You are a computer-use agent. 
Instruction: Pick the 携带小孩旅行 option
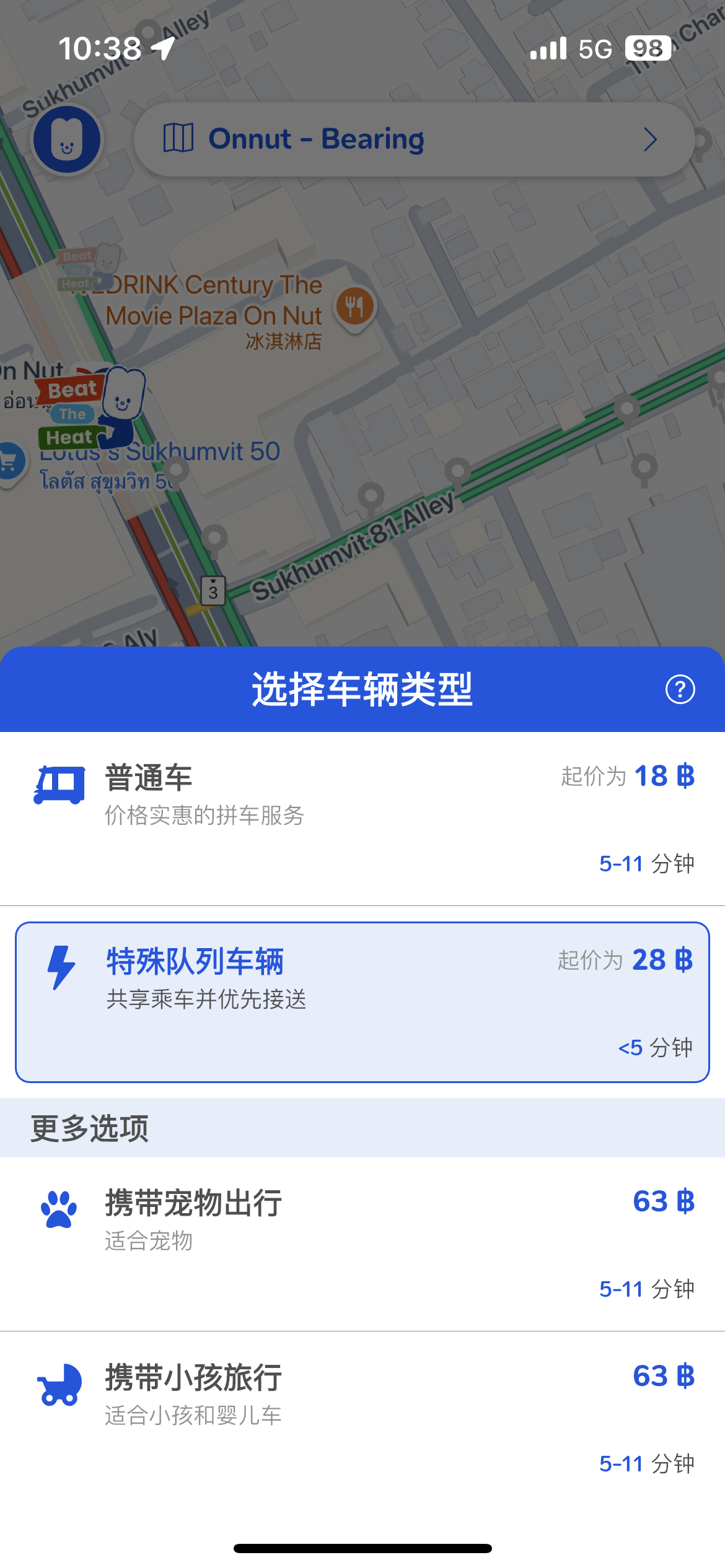[x=362, y=1418]
